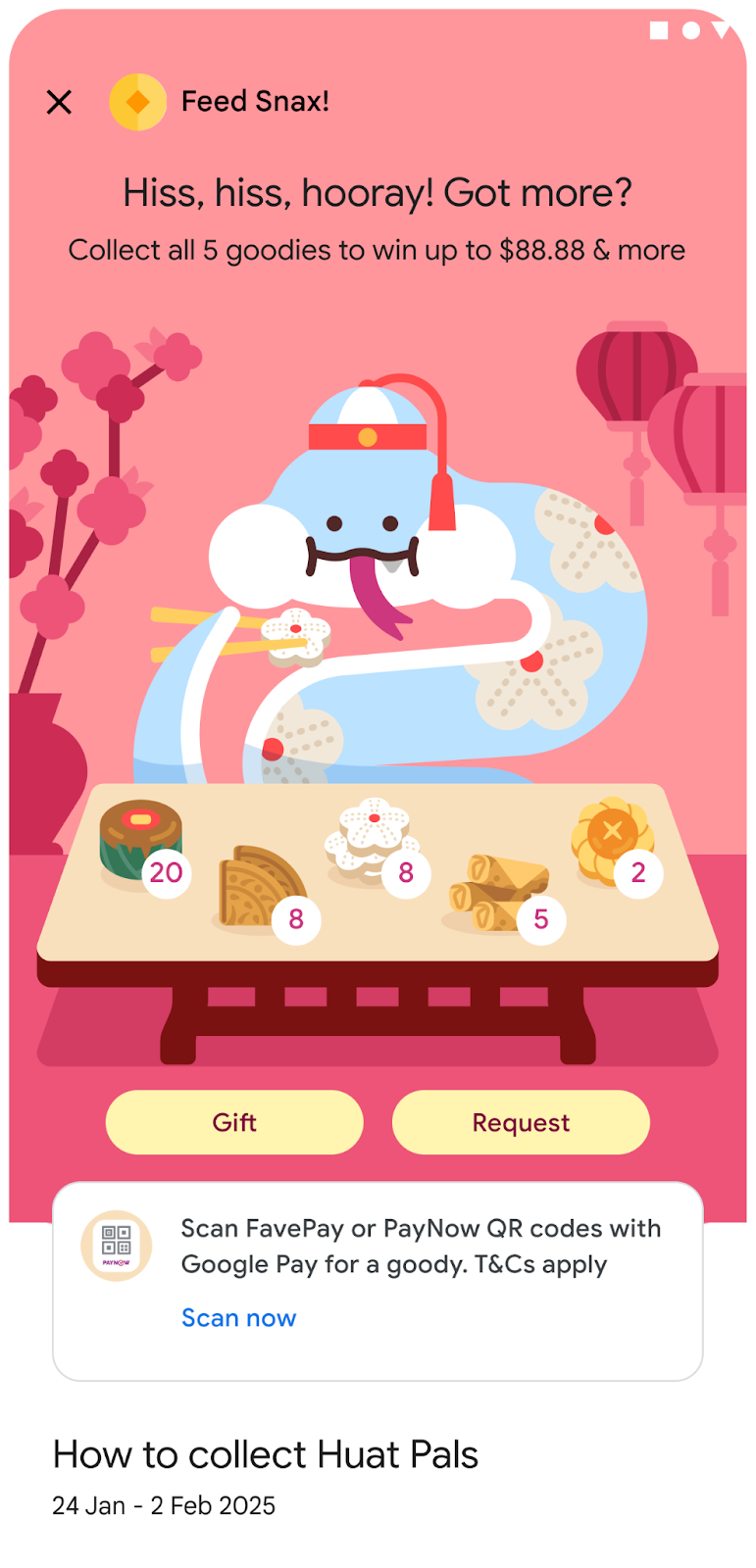Tap the Gift button

(x=234, y=1122)
